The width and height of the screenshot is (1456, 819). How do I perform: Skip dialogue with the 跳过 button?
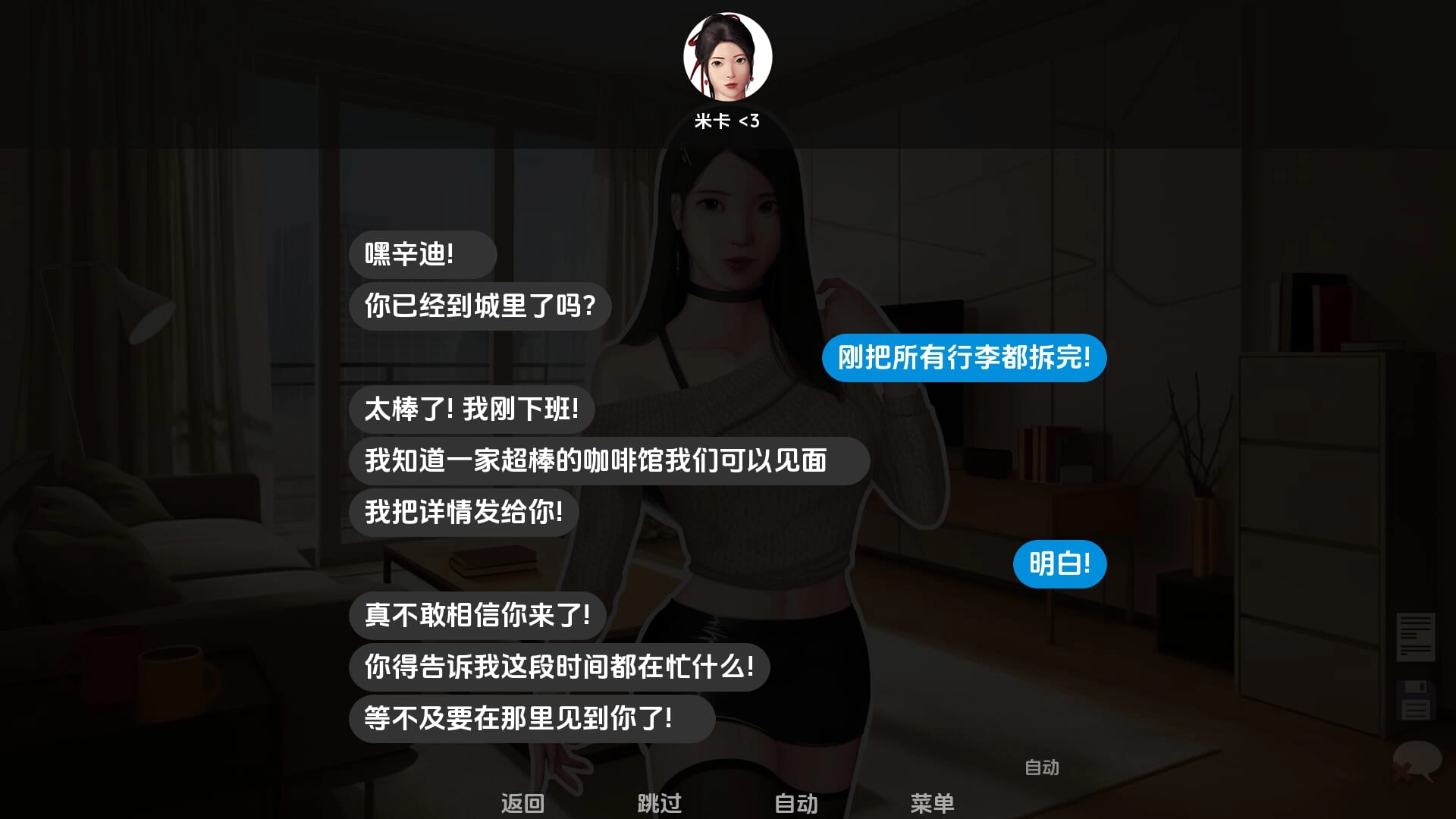click(659, 802)
